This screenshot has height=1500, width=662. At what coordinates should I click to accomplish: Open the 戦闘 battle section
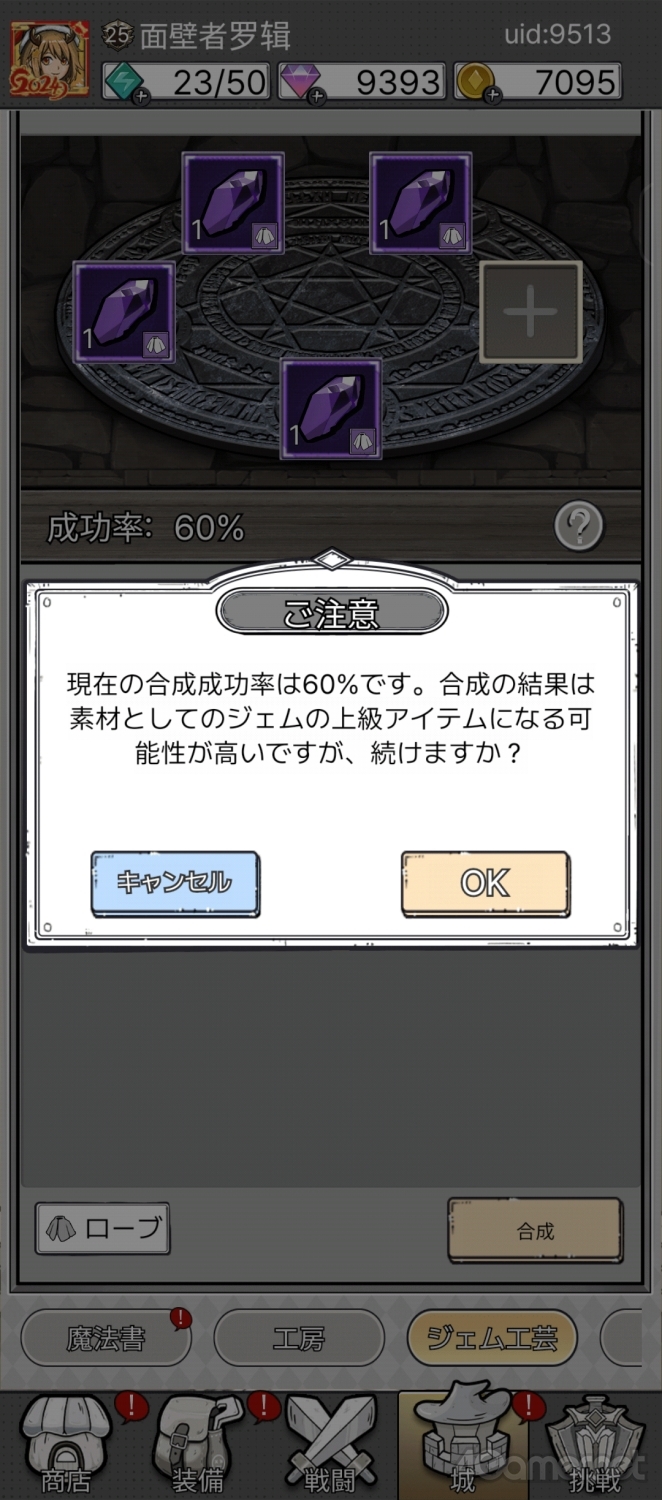pos(330,1445)
